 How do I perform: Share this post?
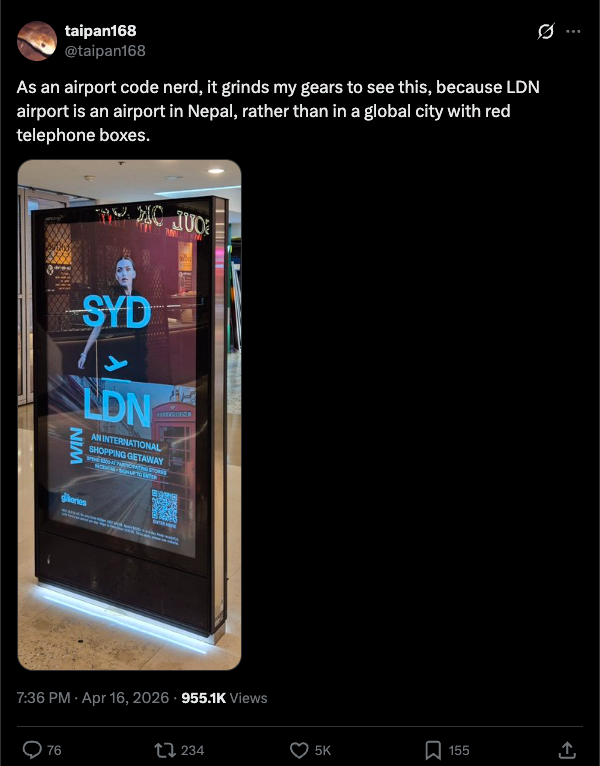pos(566,749)
